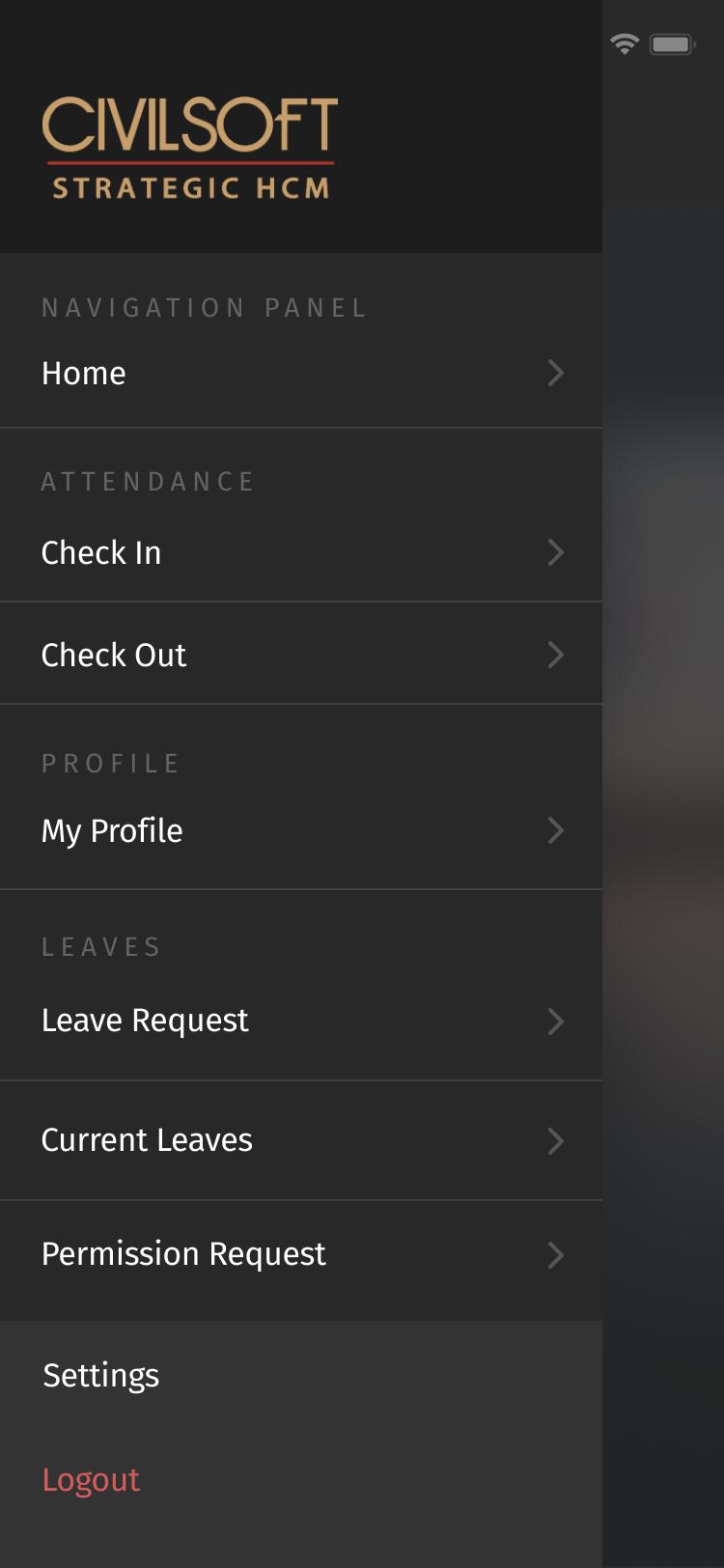The width and height of the screenshot is (724, 1568).
Task: Open Permission Request
Action: point(301,1254)
